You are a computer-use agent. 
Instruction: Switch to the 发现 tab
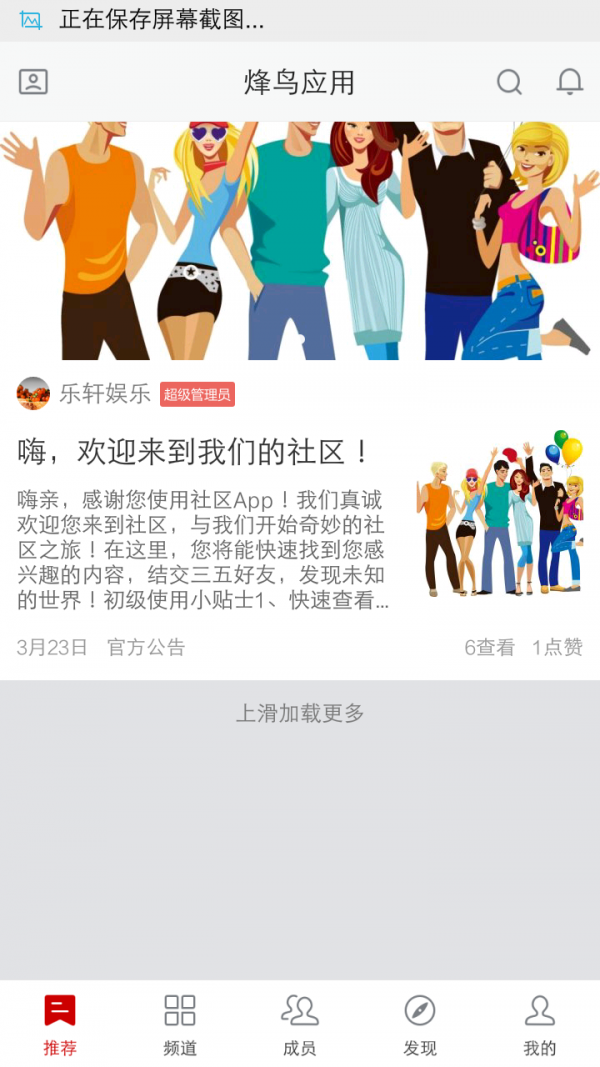coord(420,1024)
